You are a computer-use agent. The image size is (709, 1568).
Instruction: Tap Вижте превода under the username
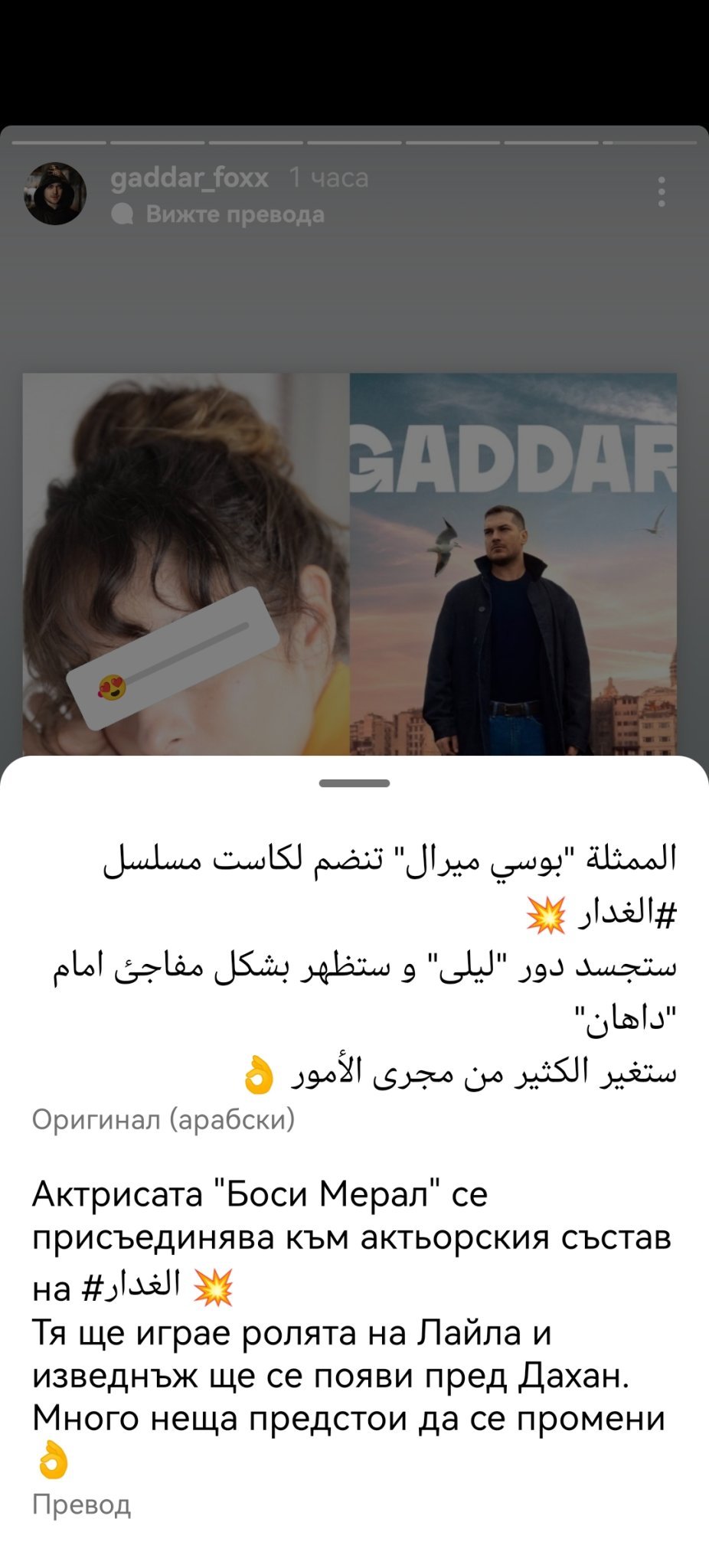tap(234, 214)
